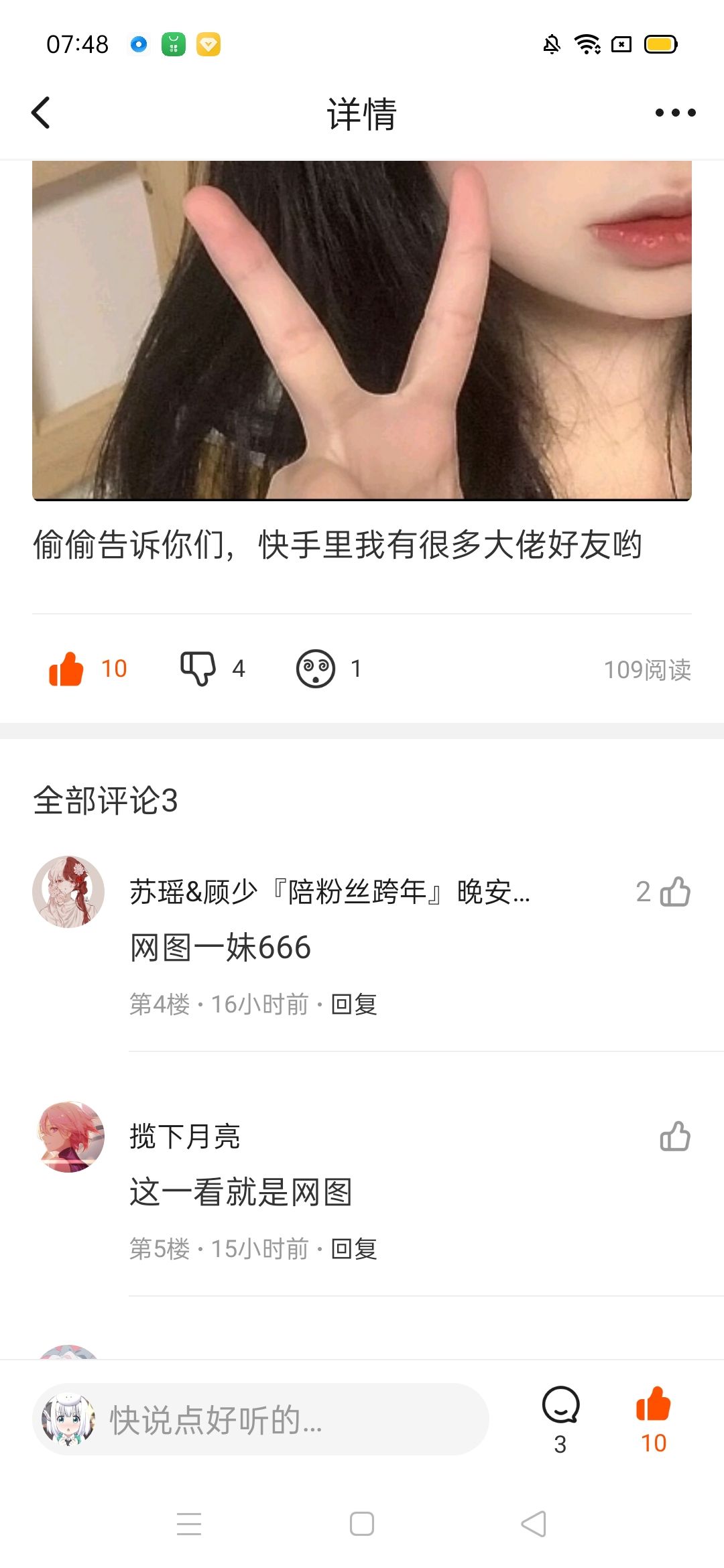React with the surprised face emoji

(x=316, y=669)
